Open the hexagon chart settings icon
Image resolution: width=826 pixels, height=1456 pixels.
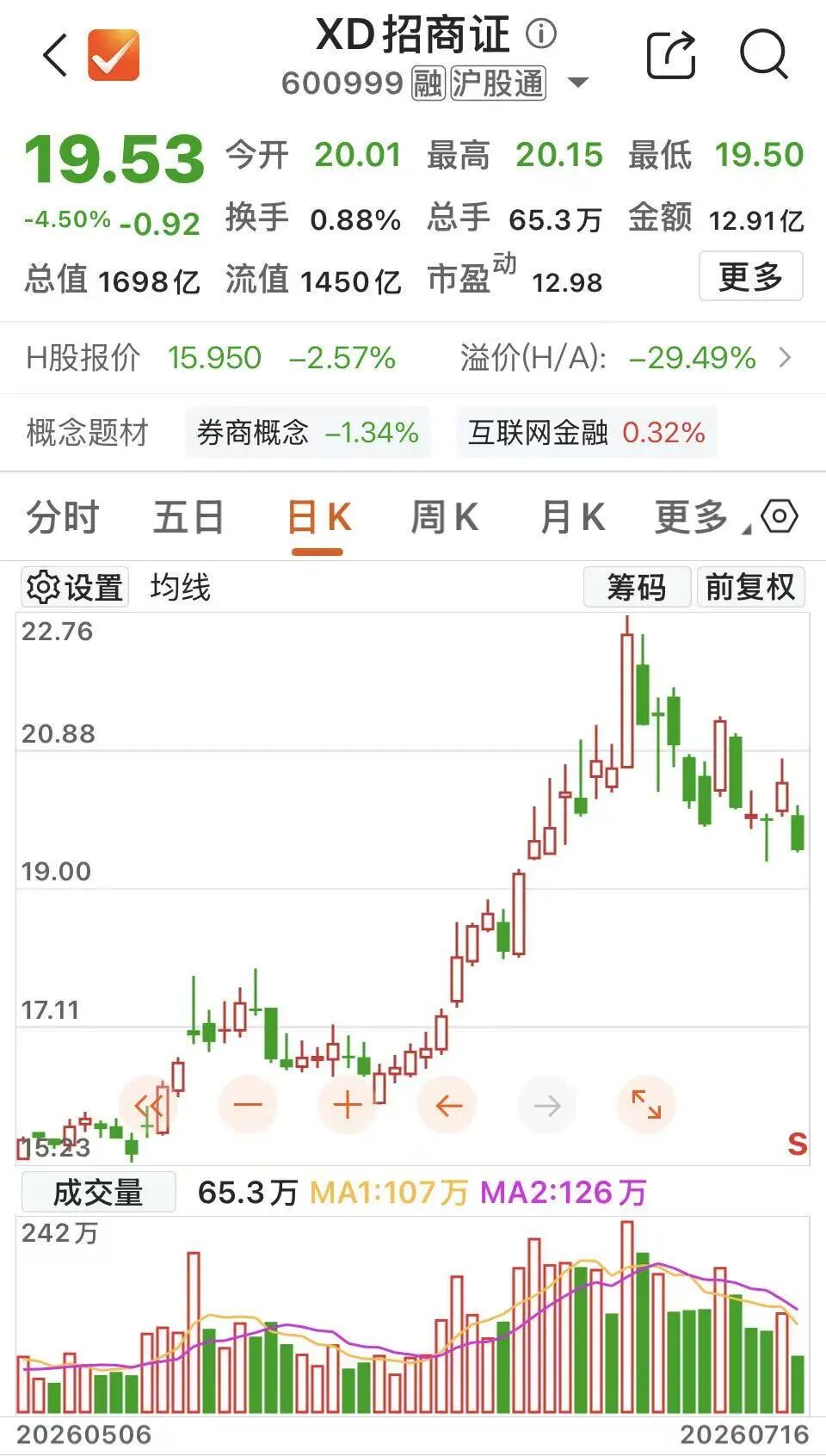[780, 517]
